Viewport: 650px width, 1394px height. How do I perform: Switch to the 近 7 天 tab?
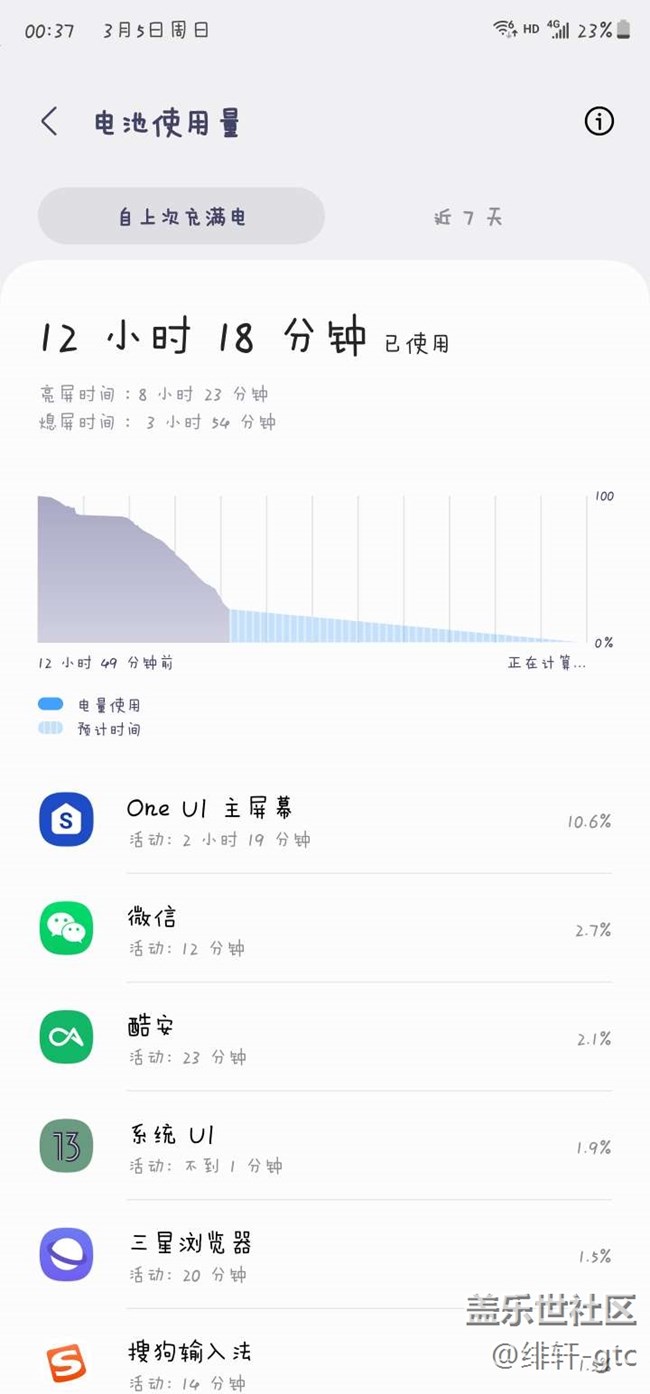468,216
